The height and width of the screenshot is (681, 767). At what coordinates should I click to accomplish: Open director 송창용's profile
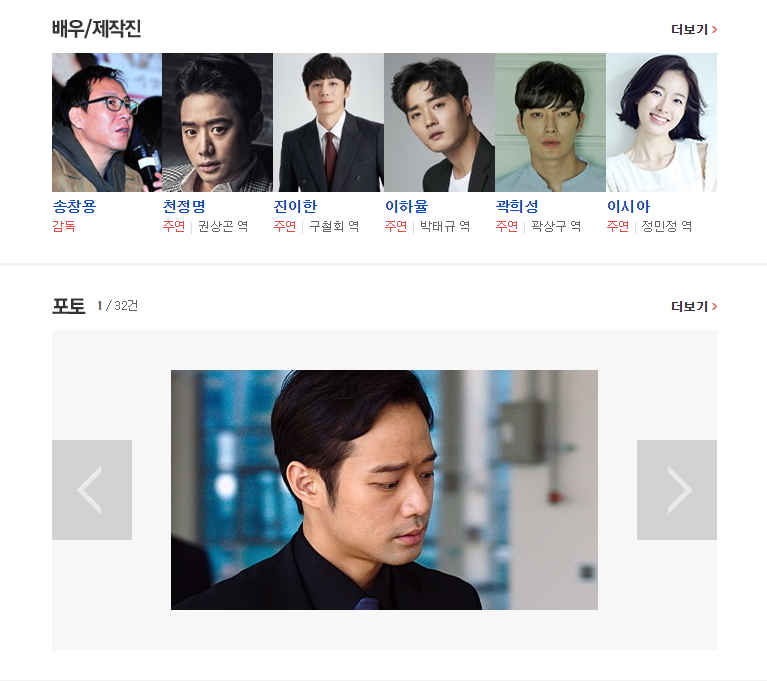[74, 207]
